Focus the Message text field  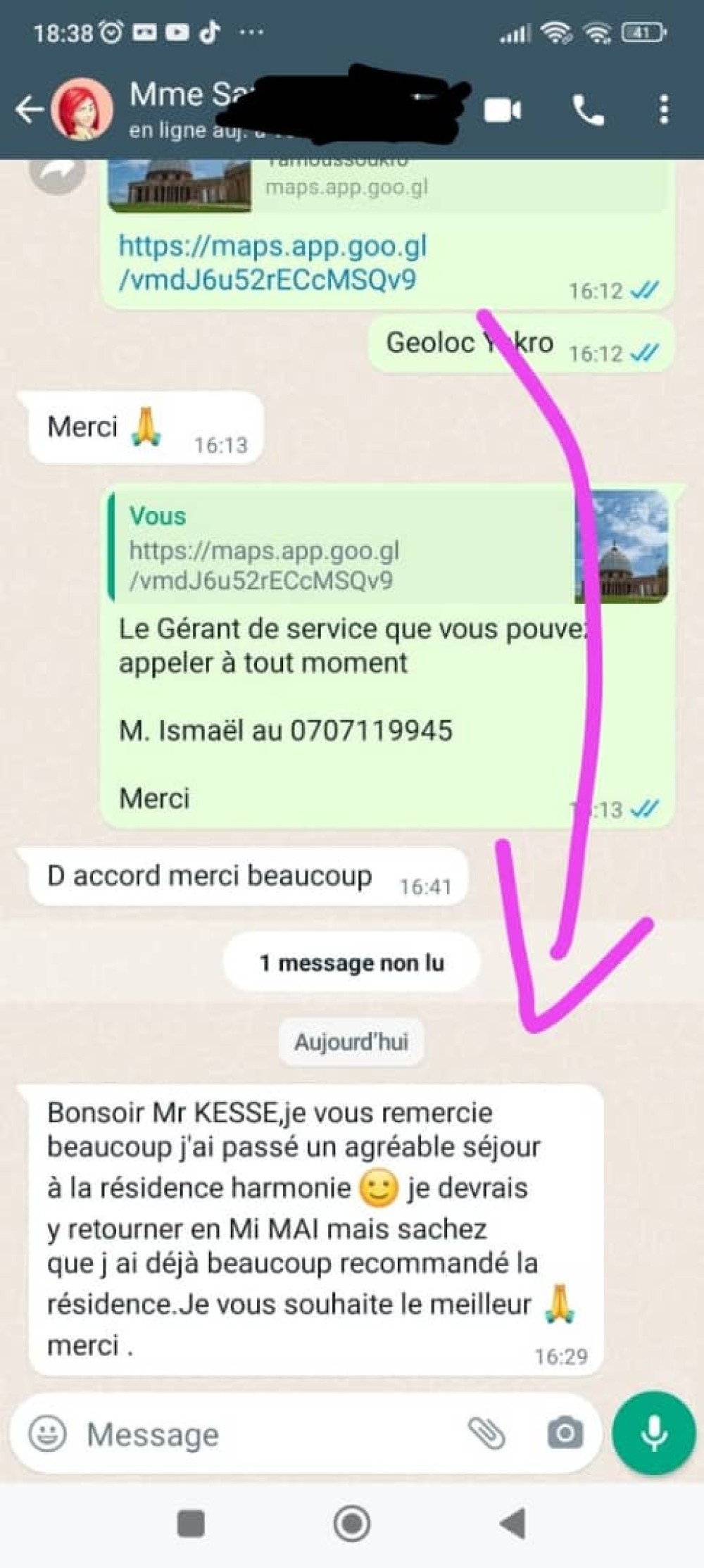(268, 1434)
